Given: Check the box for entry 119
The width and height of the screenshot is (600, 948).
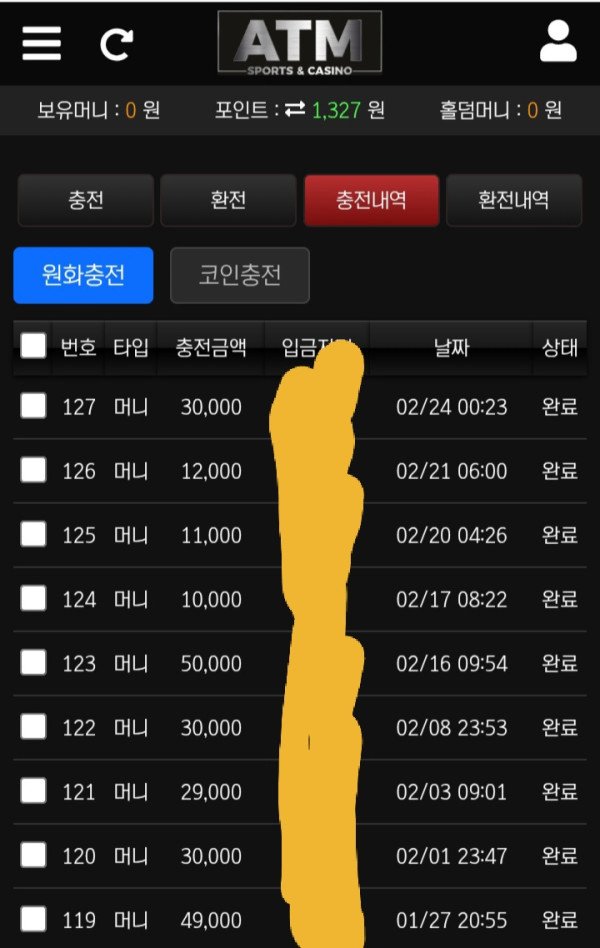Looking at the screenshot, I should [x=34, y=918].
